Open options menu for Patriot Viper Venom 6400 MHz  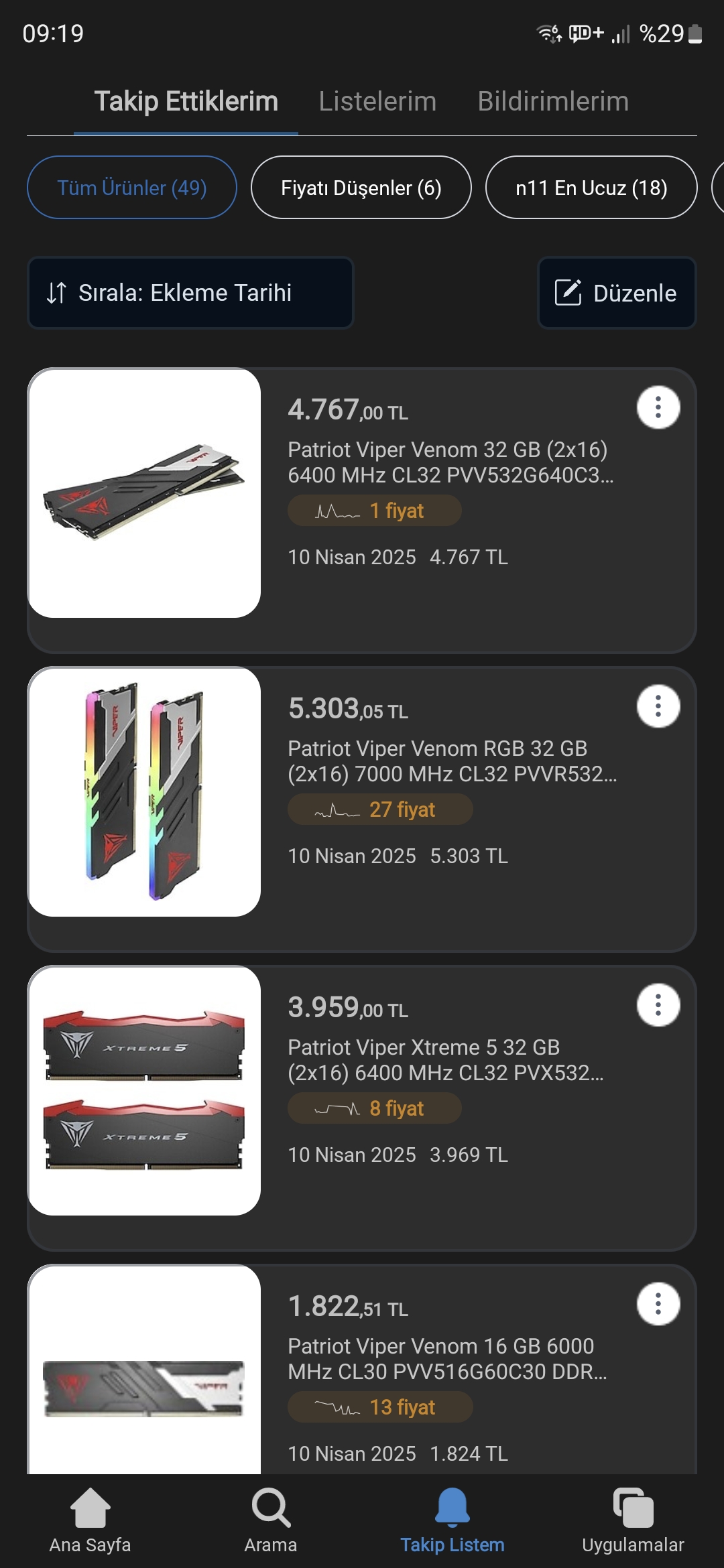click(658, 407)
